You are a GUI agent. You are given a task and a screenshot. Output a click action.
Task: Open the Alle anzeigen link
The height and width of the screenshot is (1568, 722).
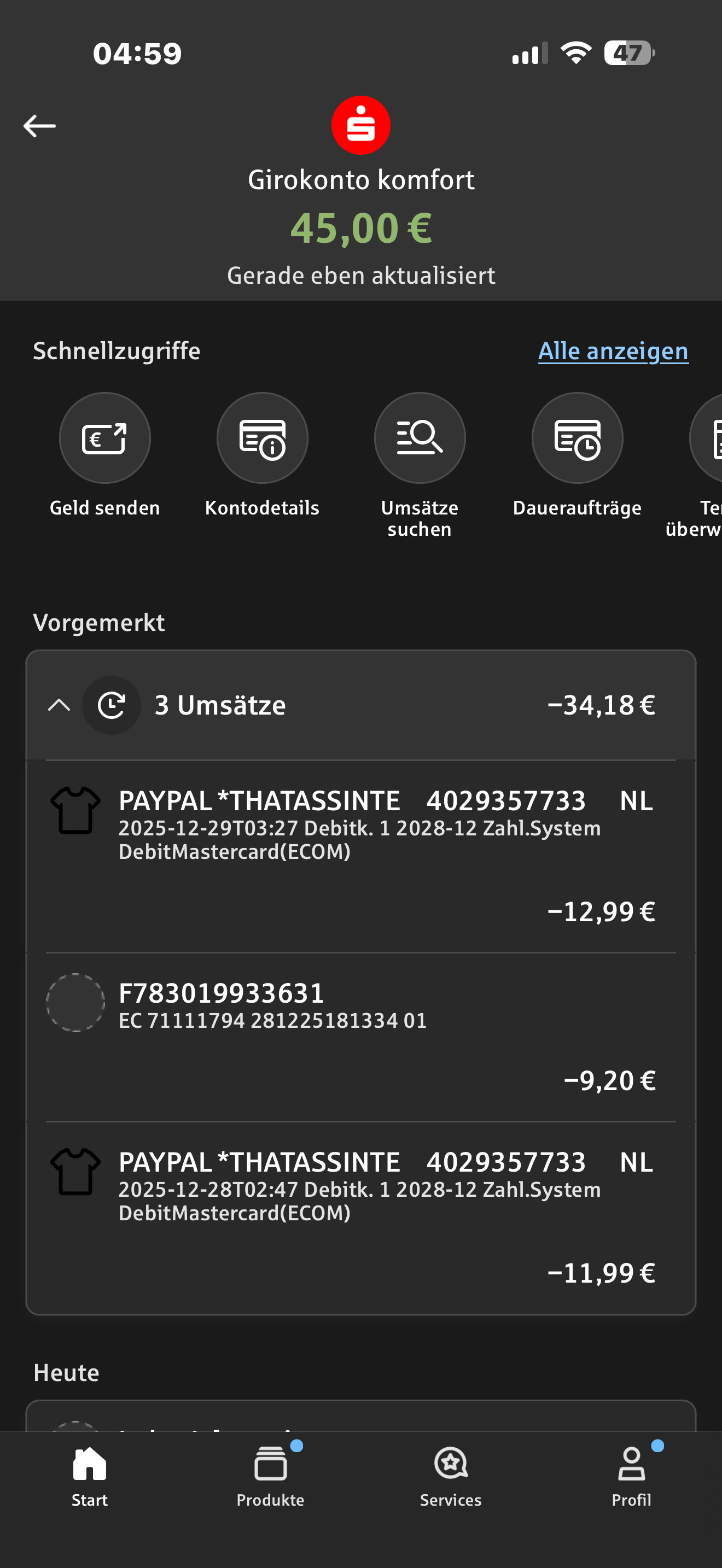[613, 351]
